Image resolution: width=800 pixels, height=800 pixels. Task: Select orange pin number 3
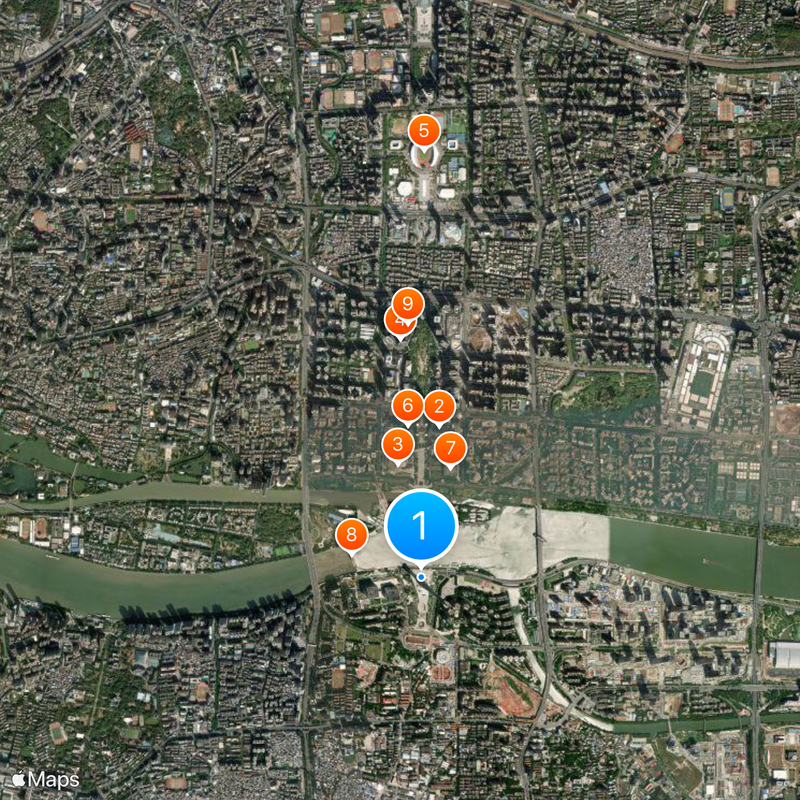coord(398,444)
